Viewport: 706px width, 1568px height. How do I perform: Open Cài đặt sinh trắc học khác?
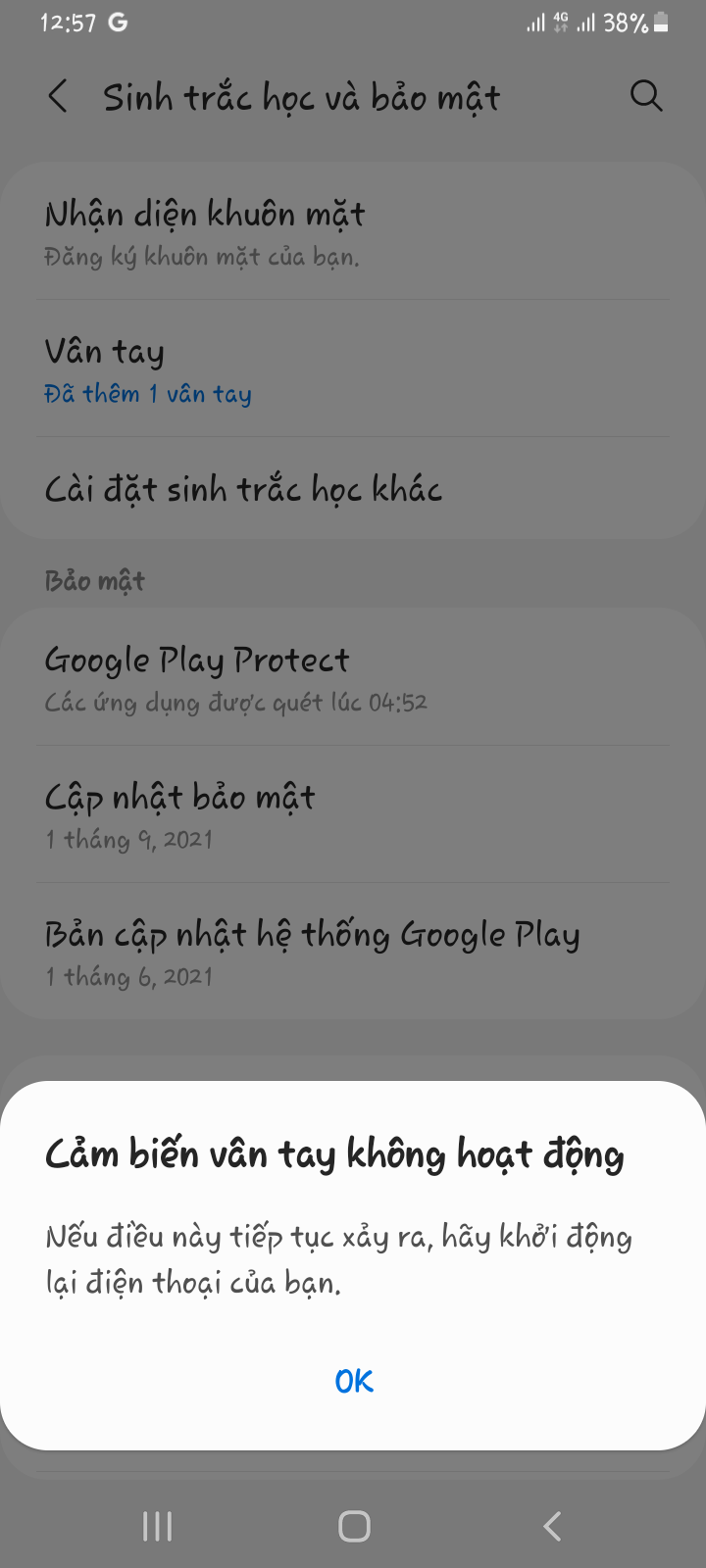[x=353, y=489]
